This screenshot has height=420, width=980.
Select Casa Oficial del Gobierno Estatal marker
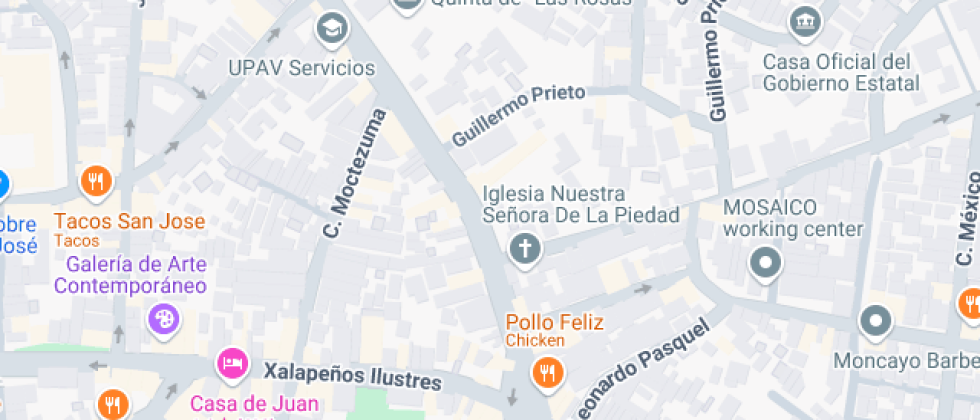point(803,20)
